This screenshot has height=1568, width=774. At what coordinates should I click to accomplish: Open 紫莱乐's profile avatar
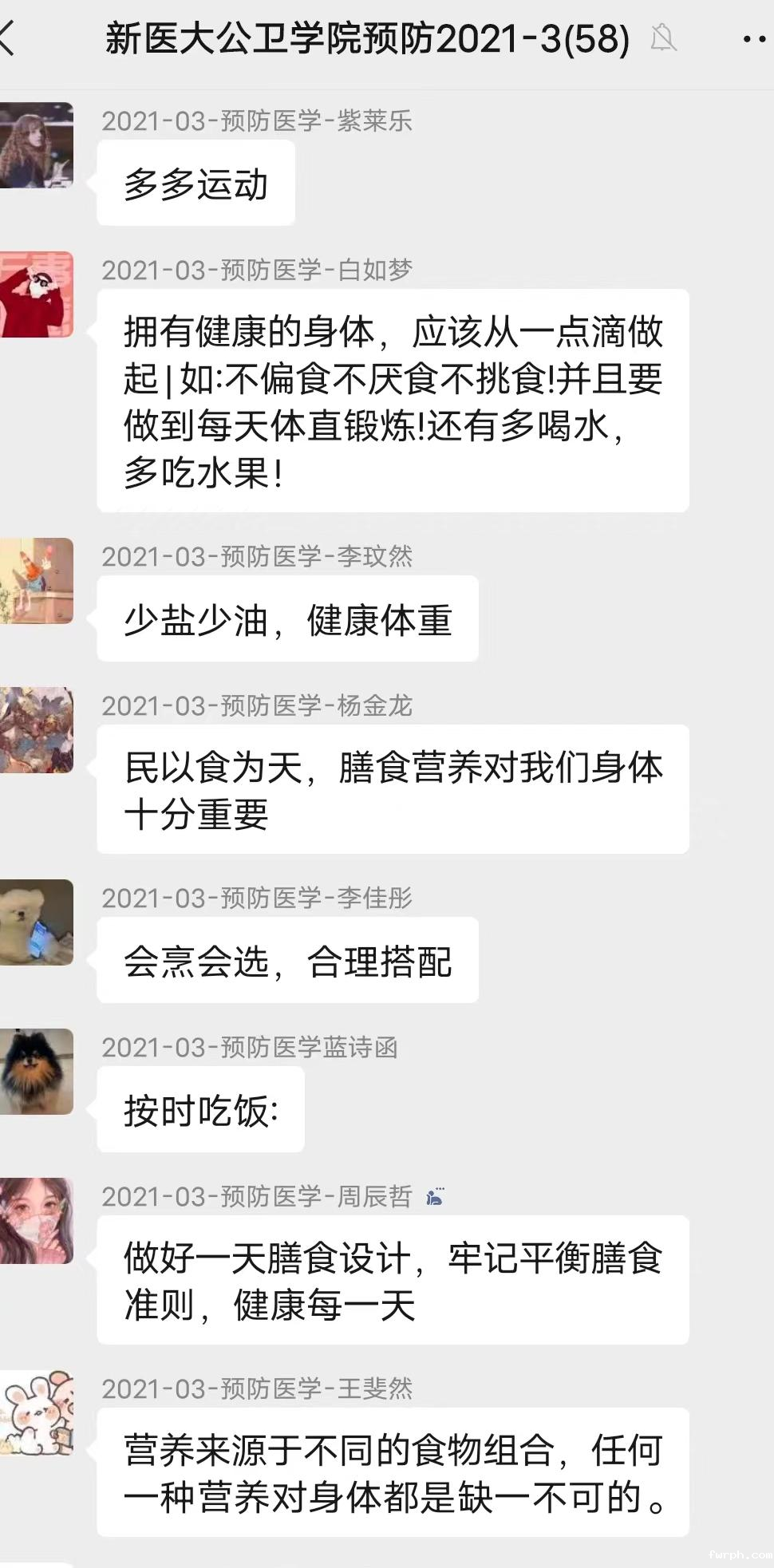click(36, 145)
